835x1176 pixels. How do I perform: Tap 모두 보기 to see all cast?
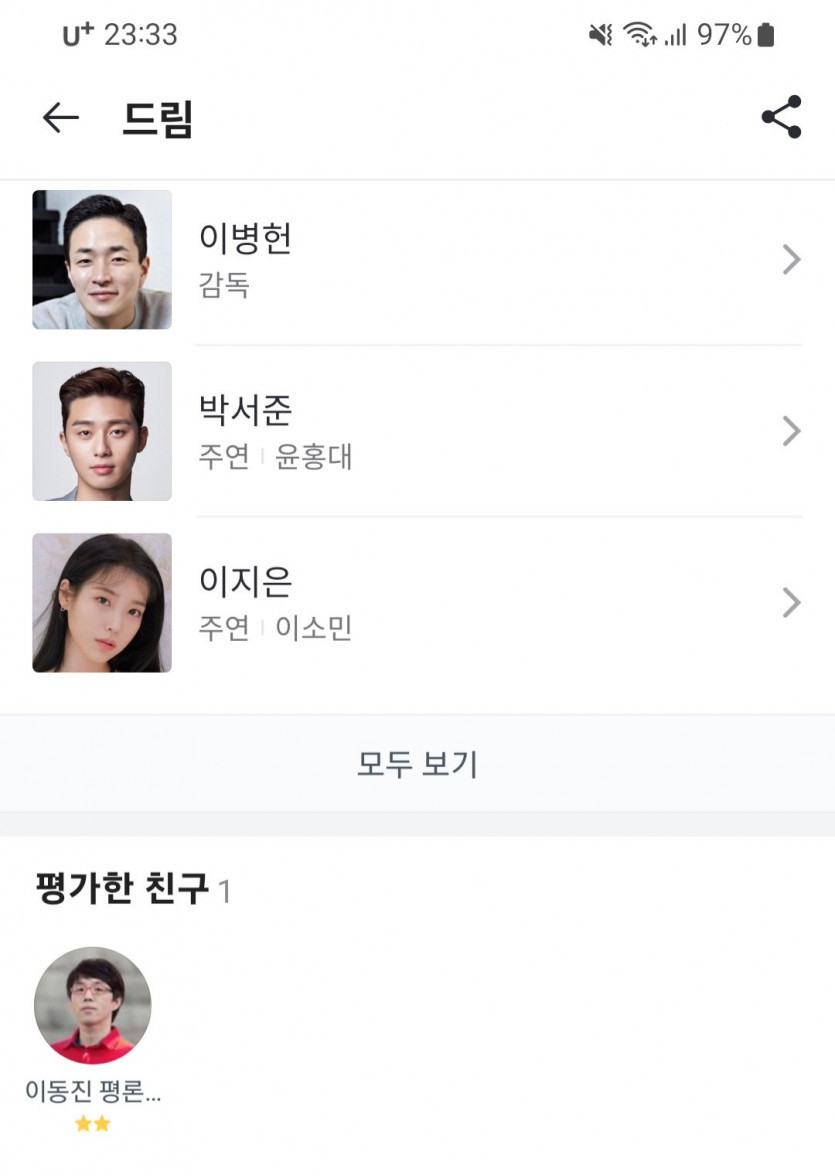pyautogui.click(x=417, y=764)
